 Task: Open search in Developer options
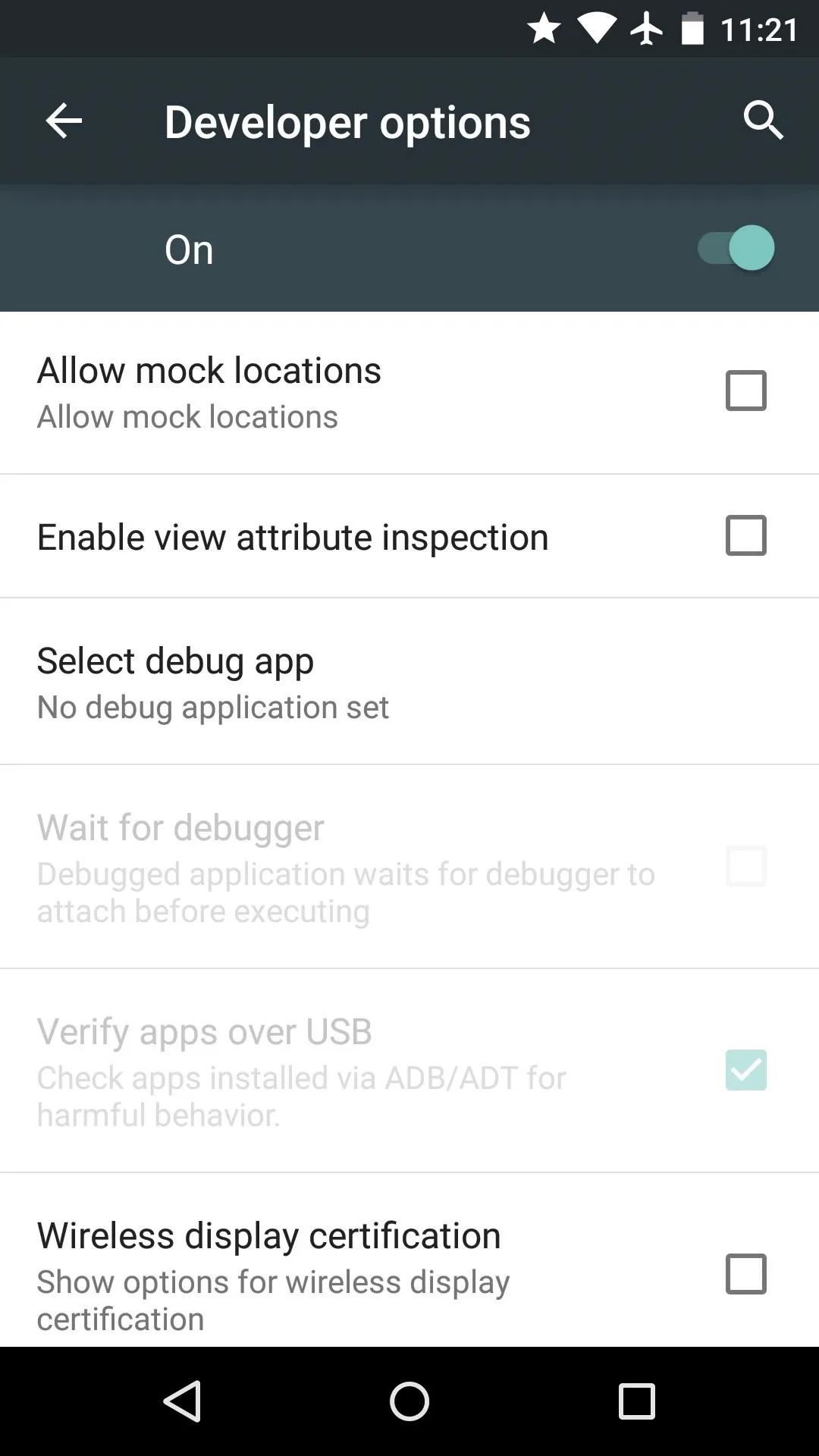click(763, 121)
